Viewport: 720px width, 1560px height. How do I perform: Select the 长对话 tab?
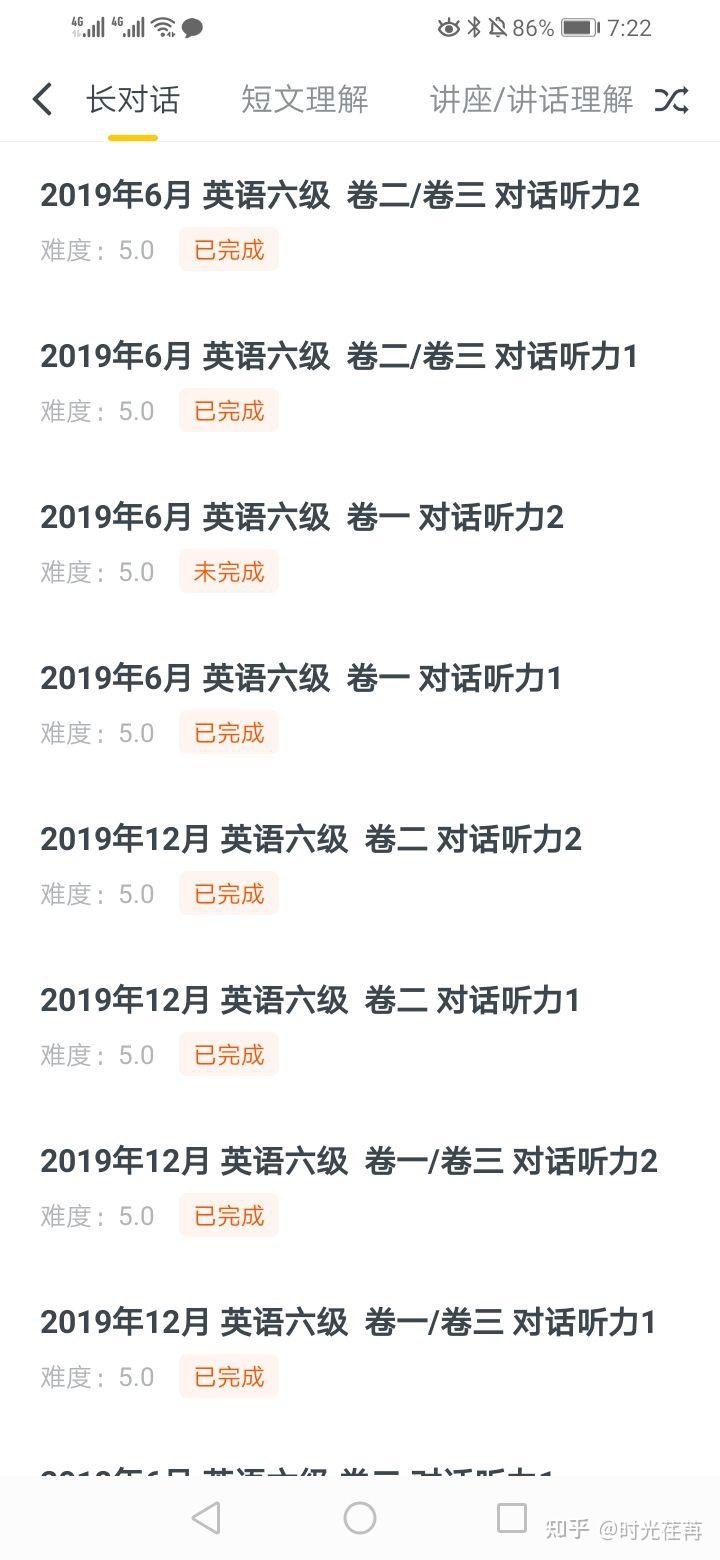click(133, 100)
